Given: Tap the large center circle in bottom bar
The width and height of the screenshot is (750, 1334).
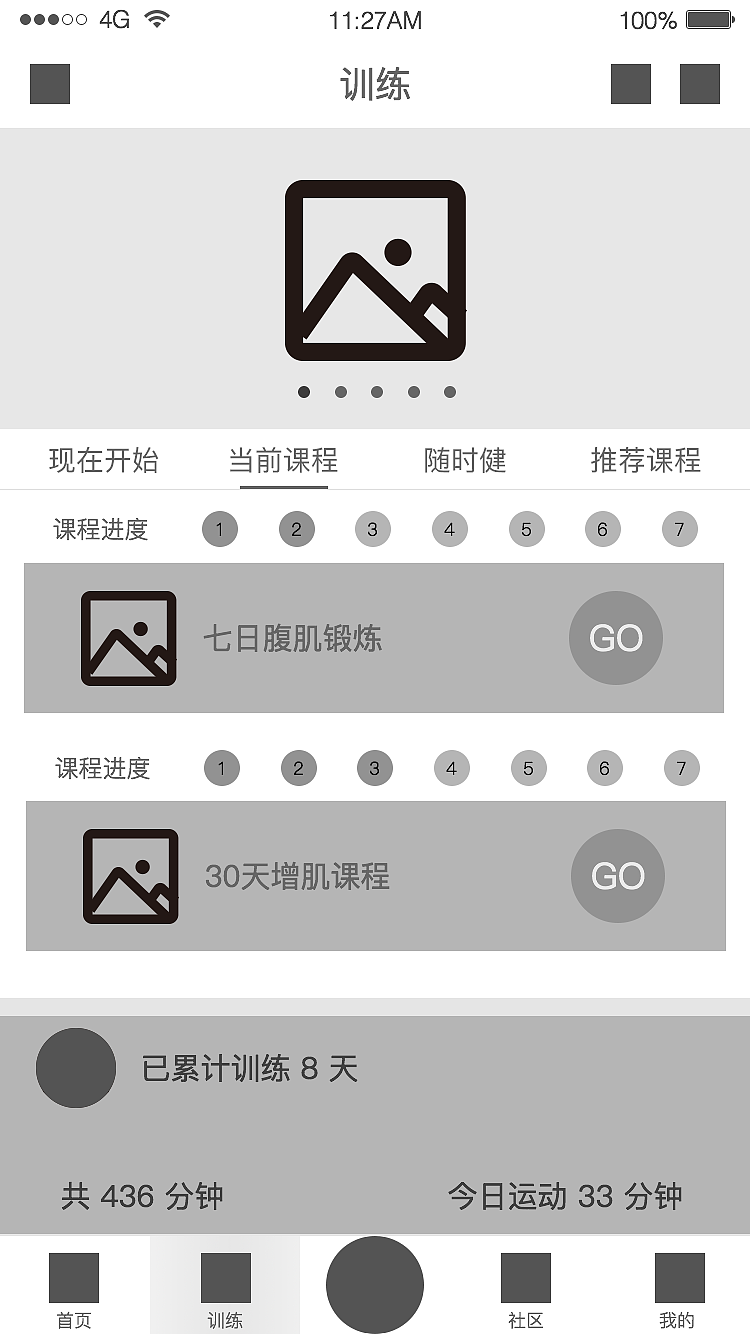Looking at the screenshot, I should pyautogui.click(x=375, y=1284).
